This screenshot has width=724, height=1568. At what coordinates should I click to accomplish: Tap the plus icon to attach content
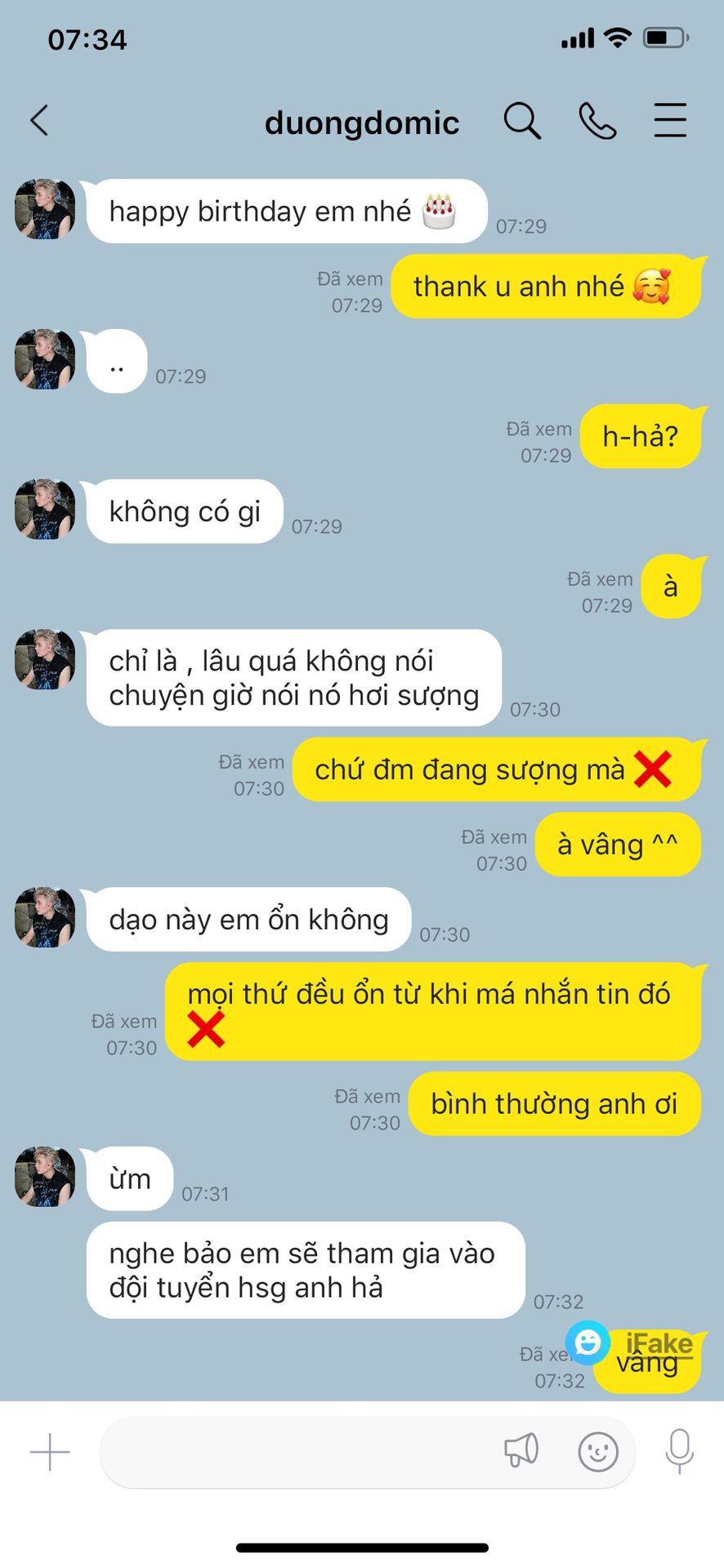(50, 1452)
